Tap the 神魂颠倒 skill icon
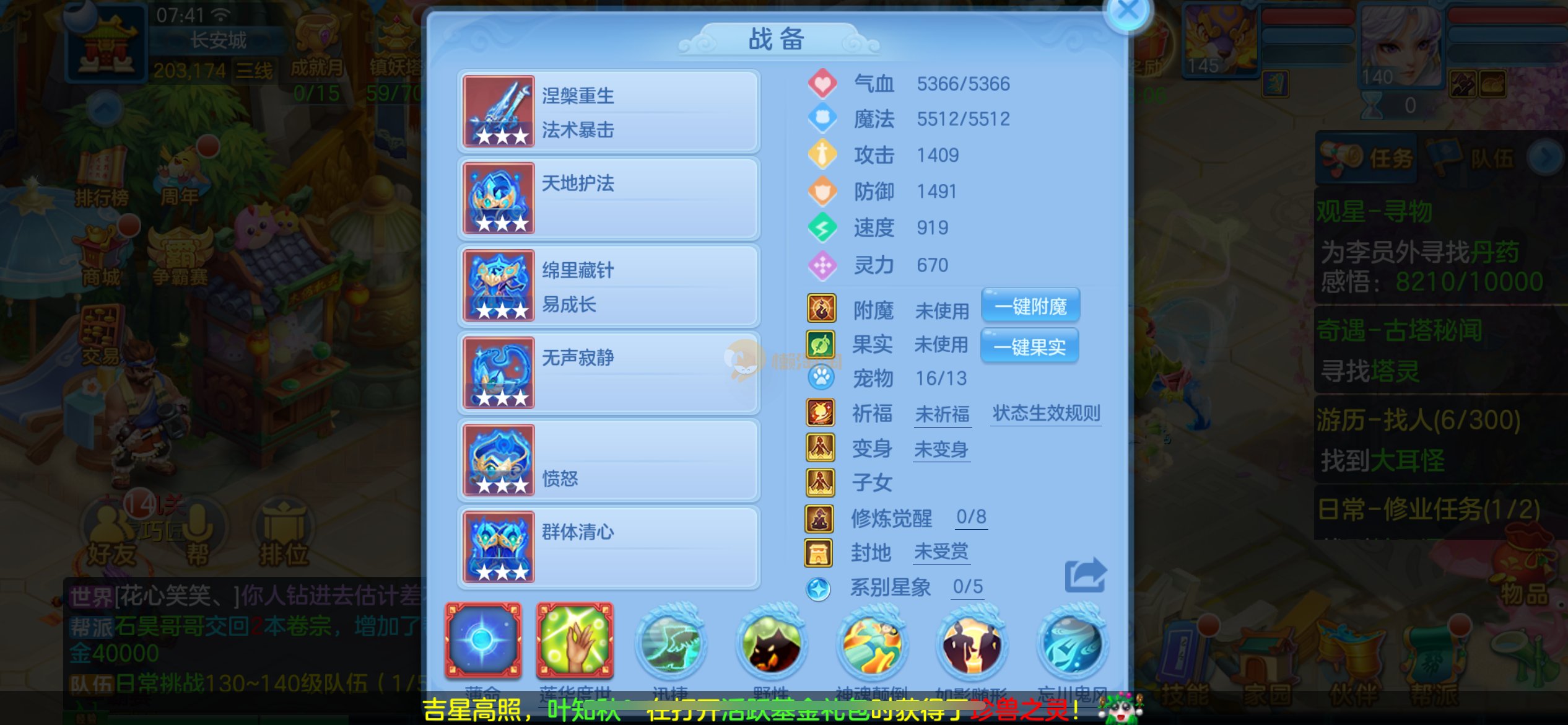 pos(871,644)
